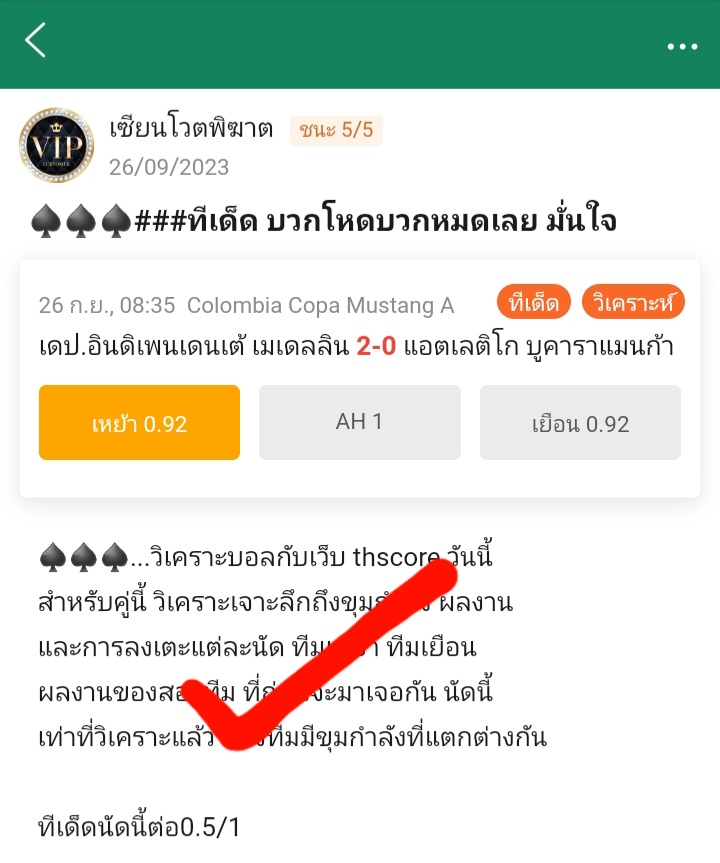Screen dimensions: 720x863
Task: Go back using the top-left arrow
Action: (x=36, y=42)
